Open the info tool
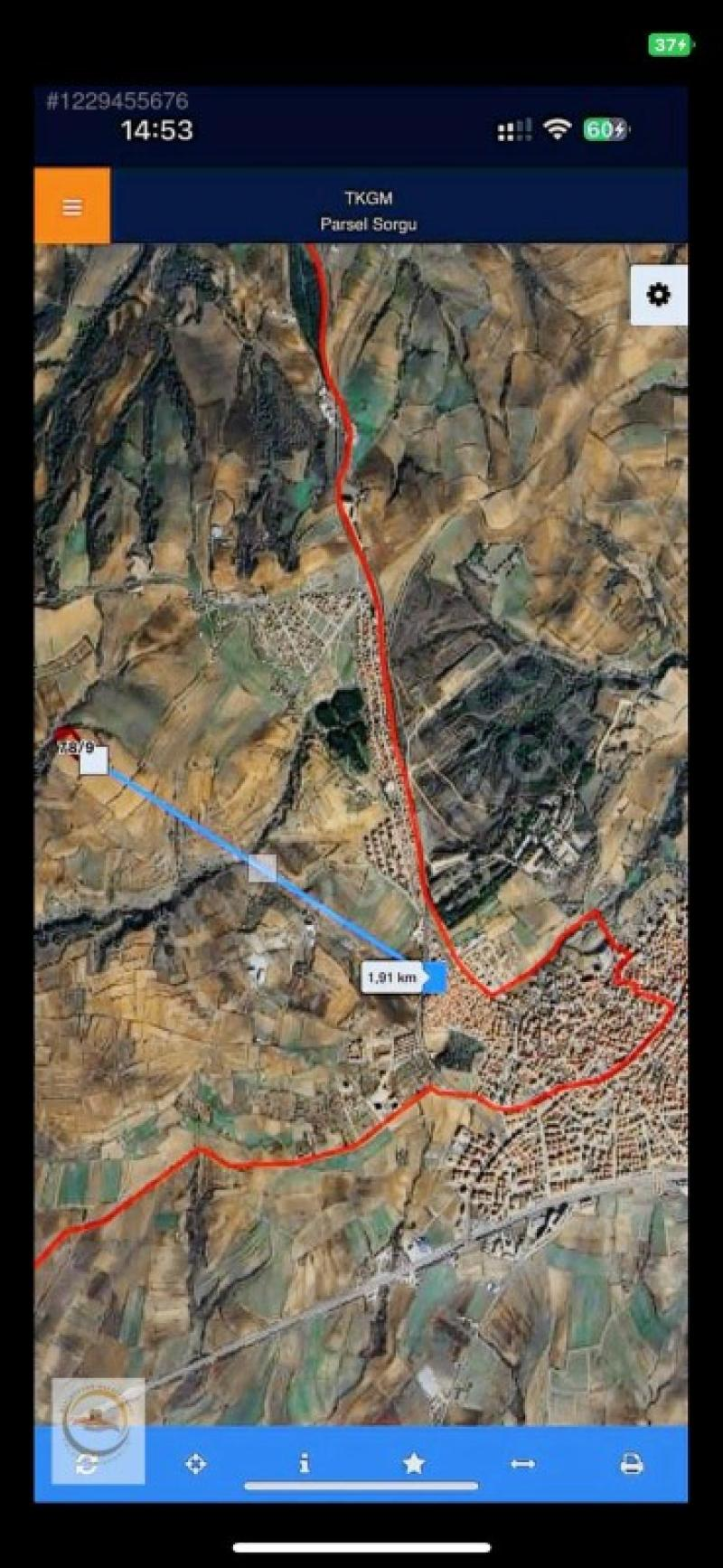Screen dimensions: 723x1568 click(305, 1463)
